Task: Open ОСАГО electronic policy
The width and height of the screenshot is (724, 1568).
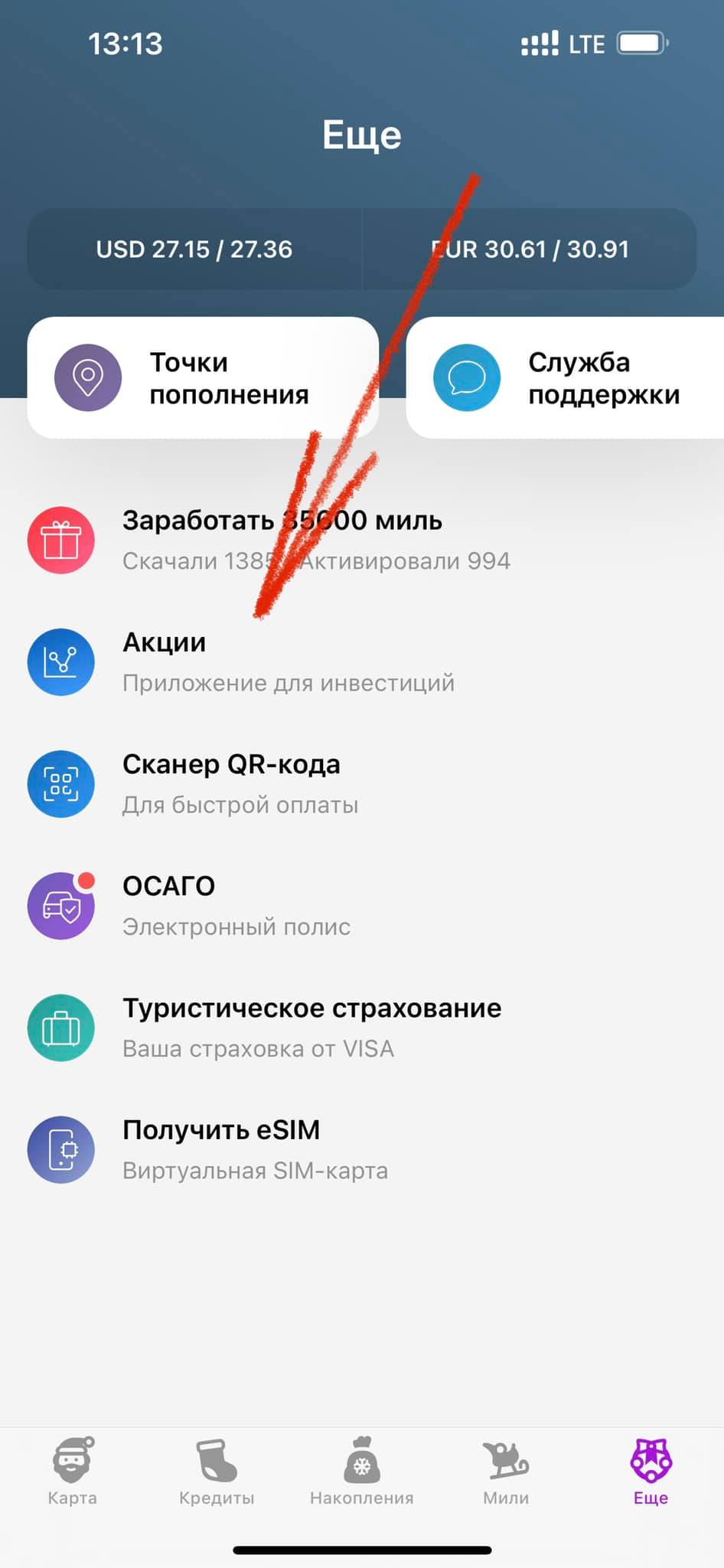Action: [236, 905]
